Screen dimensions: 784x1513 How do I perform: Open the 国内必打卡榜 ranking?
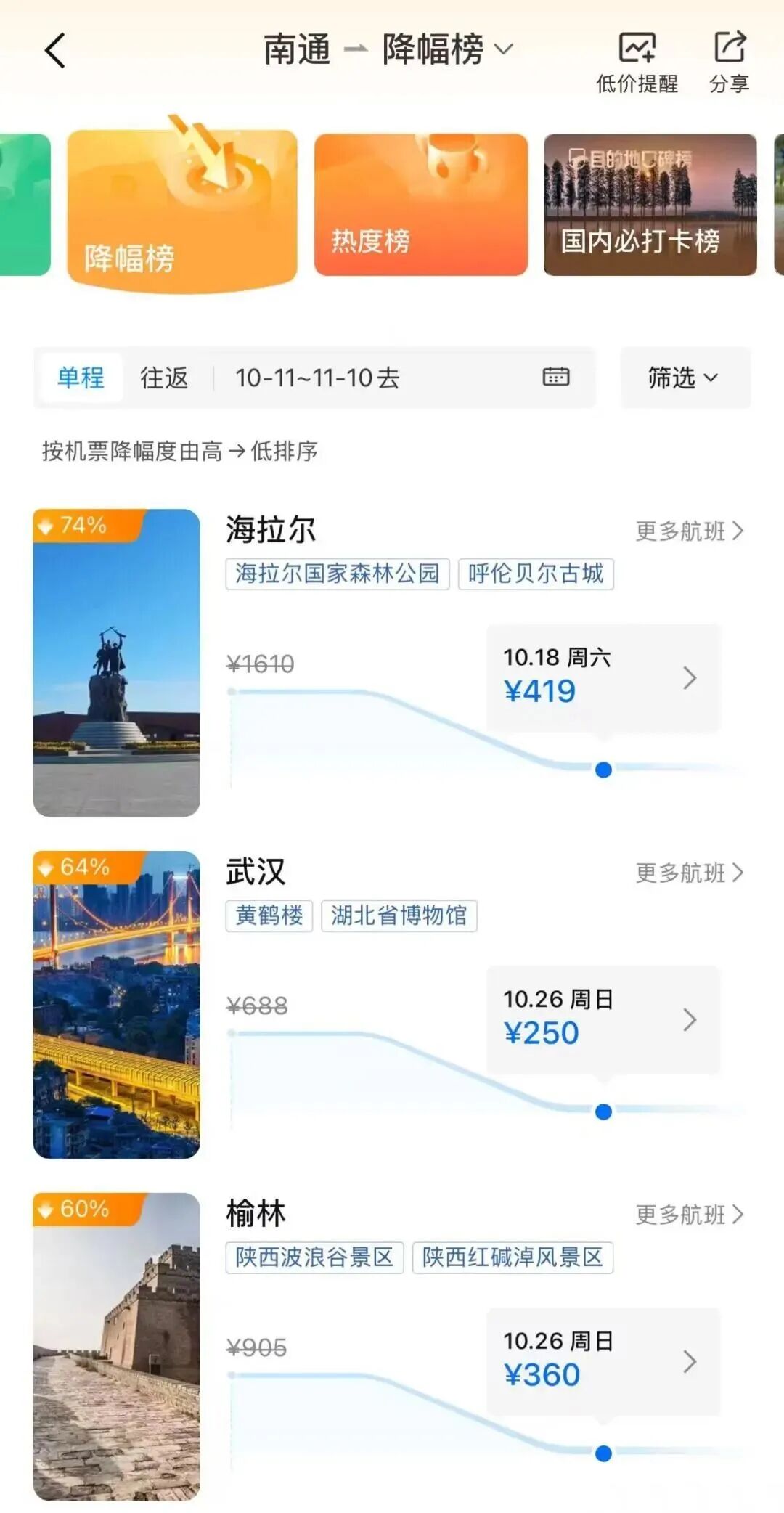click(x=650, y=205)
